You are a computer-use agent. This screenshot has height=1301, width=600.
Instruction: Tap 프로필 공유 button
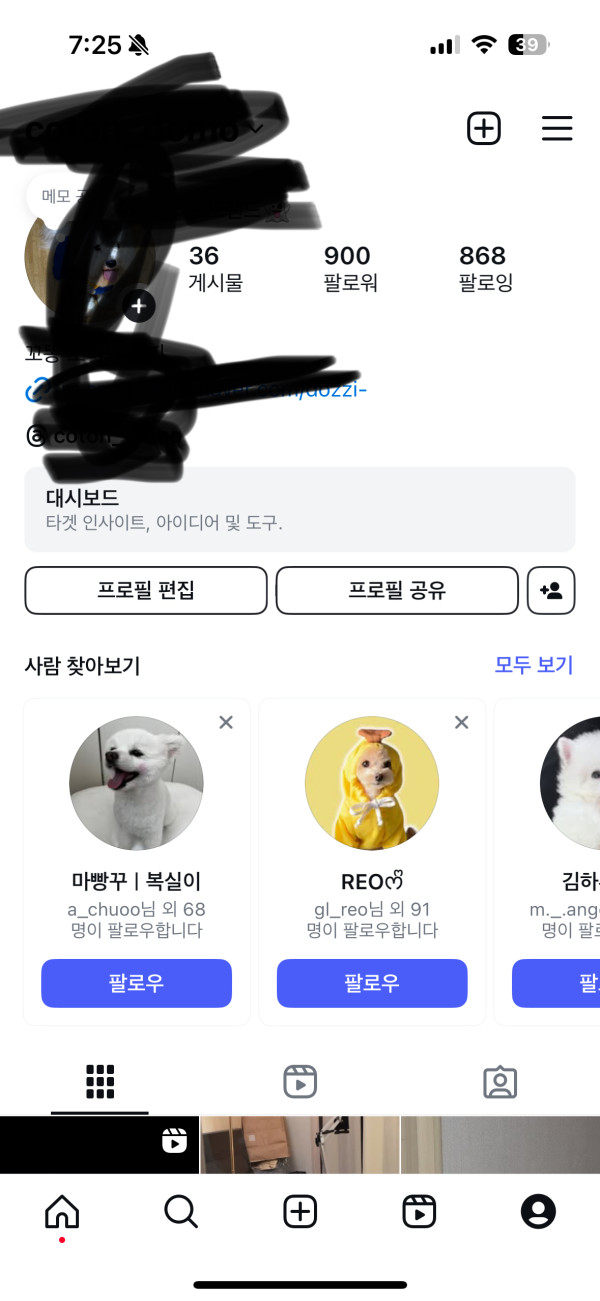(397, 590)
